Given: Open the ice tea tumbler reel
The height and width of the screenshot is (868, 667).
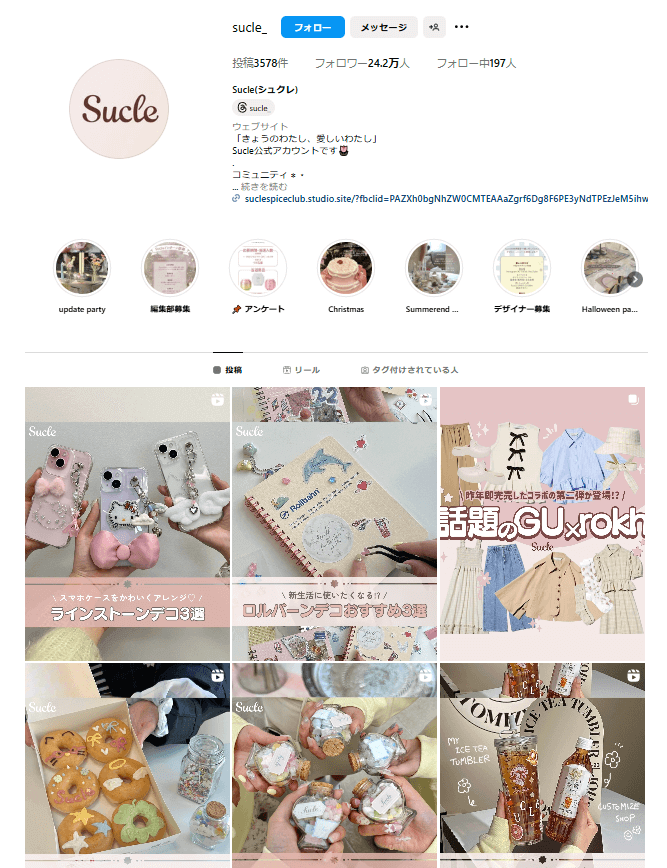Looking at the screenshot, I should pyautogui.click(x=542, y=765).
